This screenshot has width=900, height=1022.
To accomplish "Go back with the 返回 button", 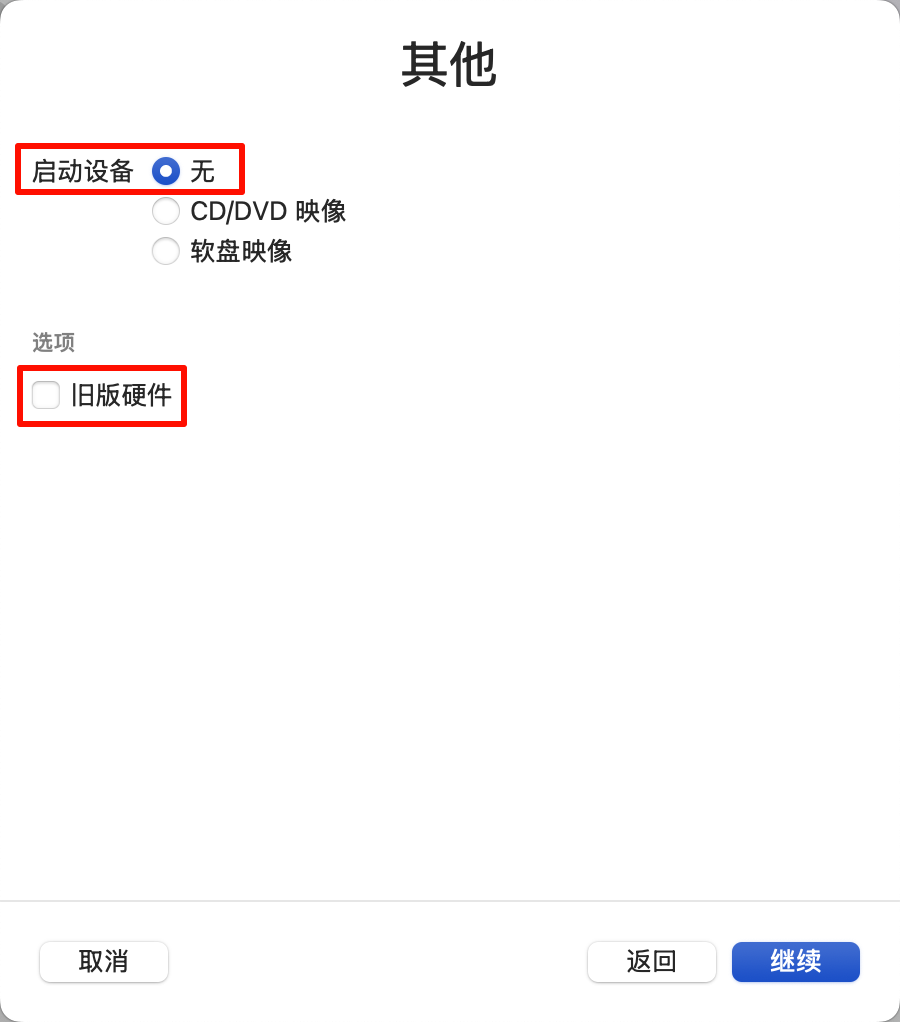I will pyautogui.click(x=651, y=962).
